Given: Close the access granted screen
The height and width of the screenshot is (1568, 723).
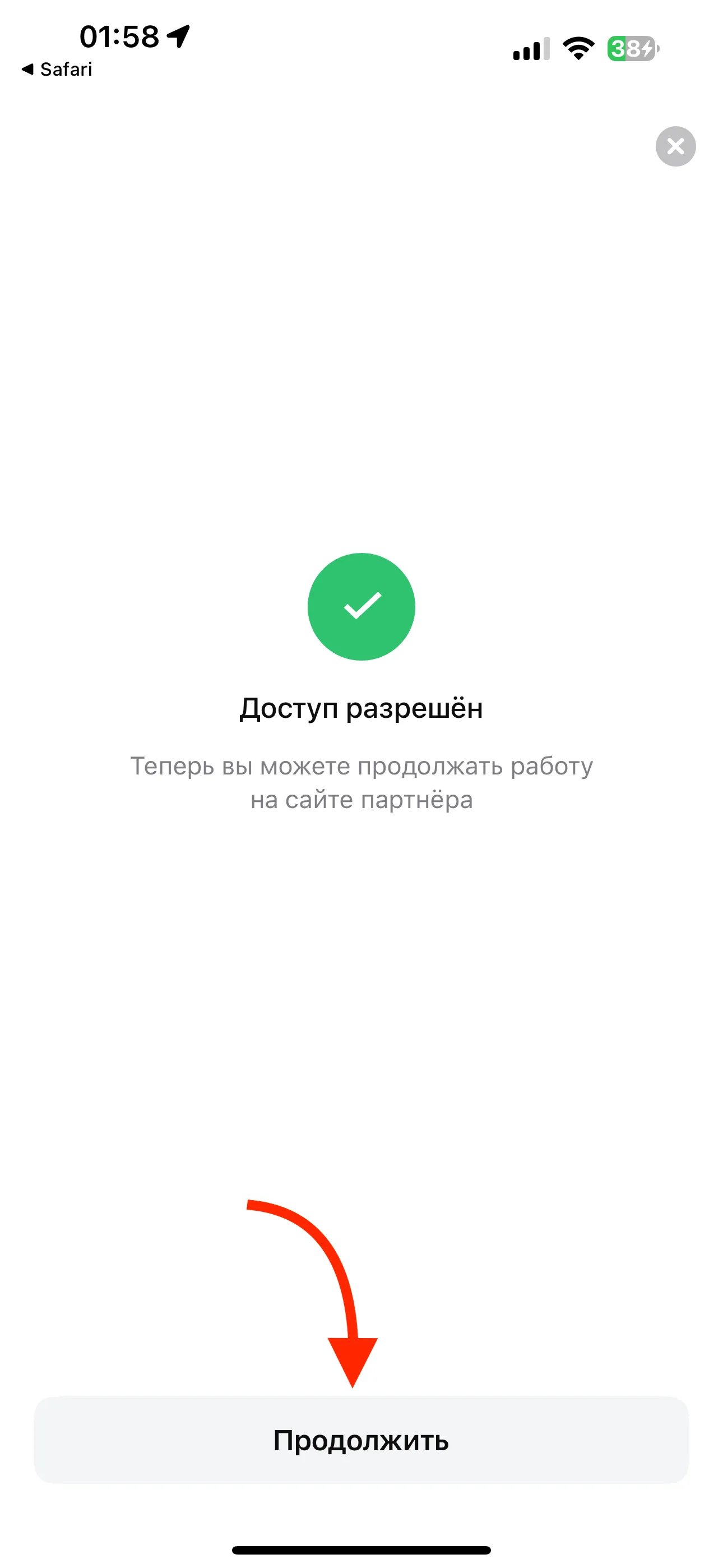Looking at the screenshot, I should click(x=675, y=146).
